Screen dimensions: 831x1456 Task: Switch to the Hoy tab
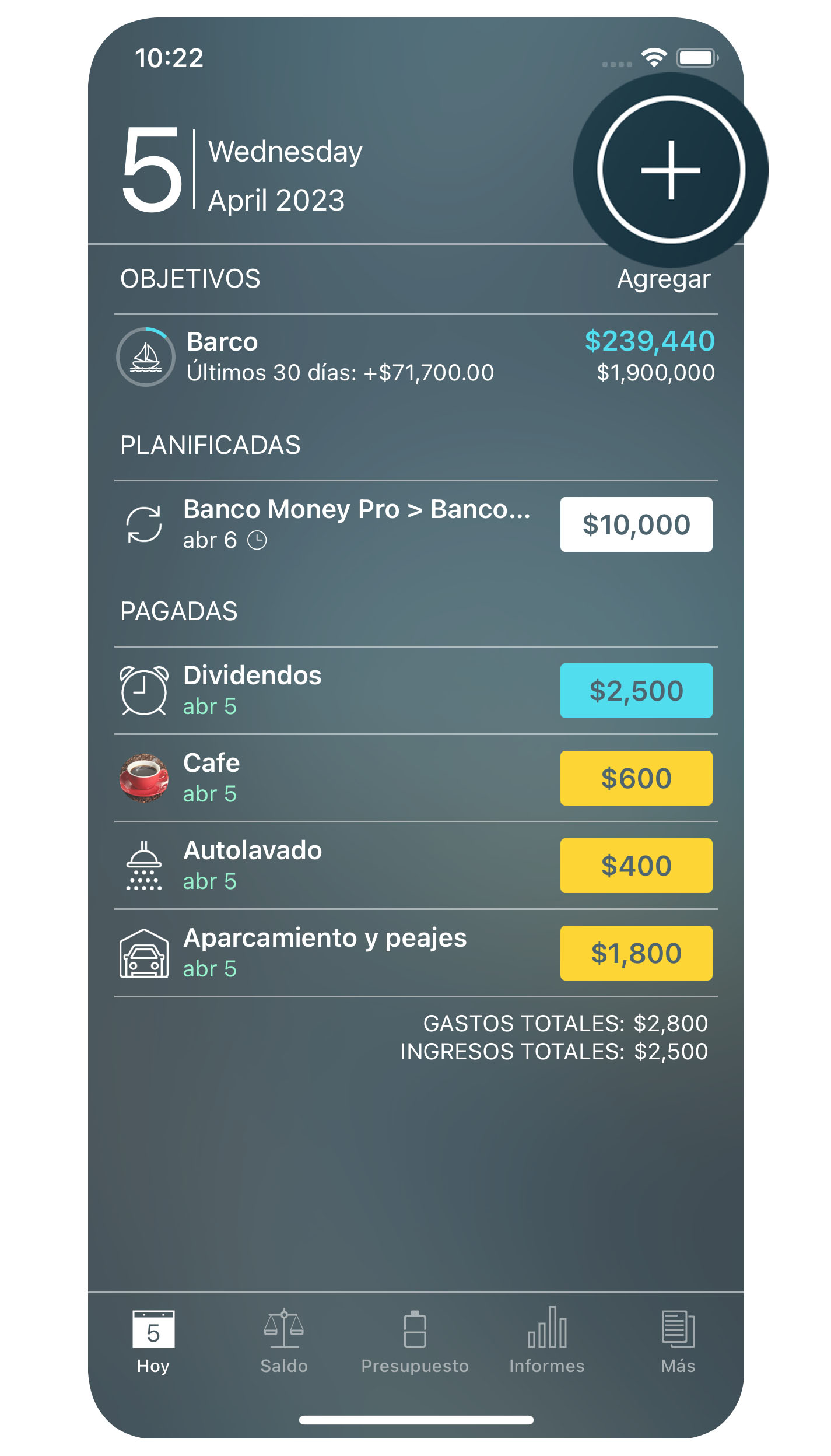(x=153, y=1339)
